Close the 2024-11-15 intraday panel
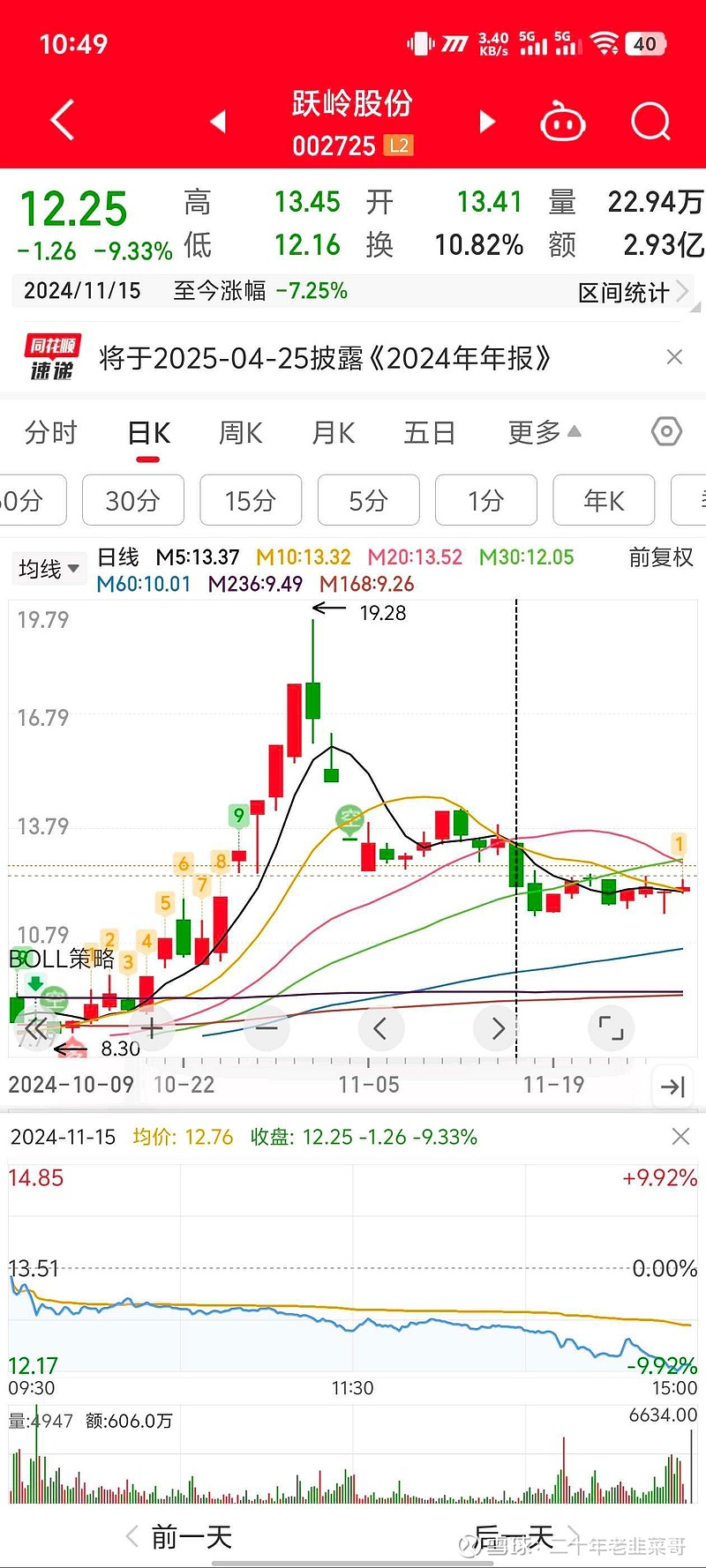This screenshot has width=706, height=1568. pos(680,1137)
